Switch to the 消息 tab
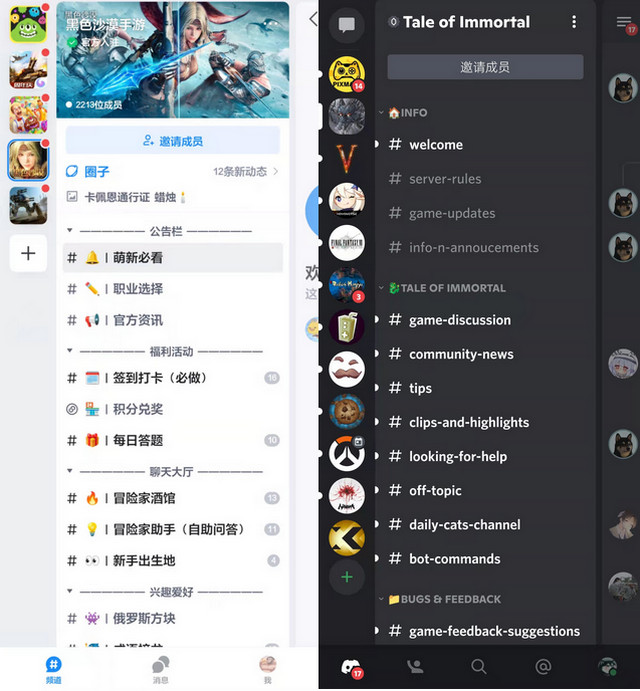Viewport: 640px width, 691px height. tap(160, 669)
